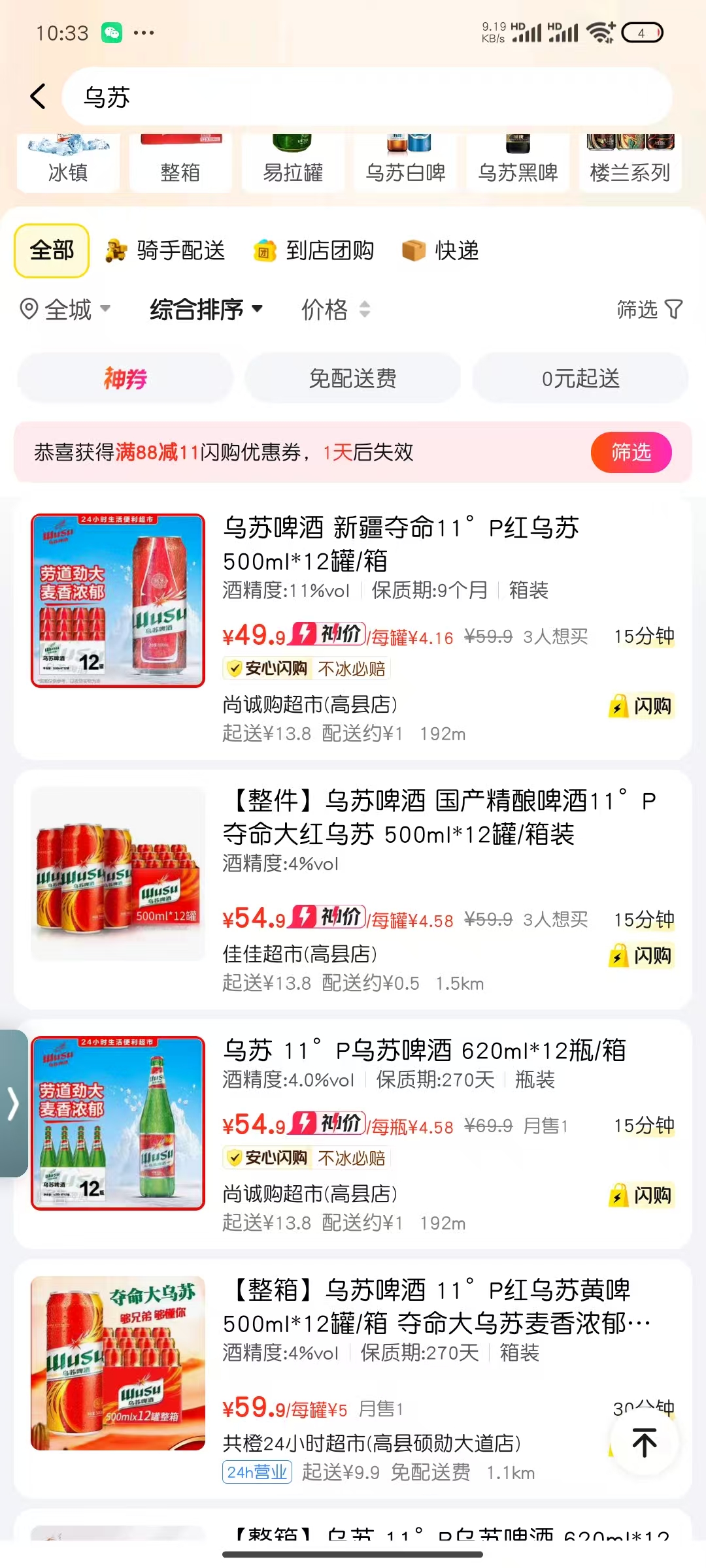Tap the parcel box icon beside 快递
Image resolution: width=706 pixels, height=1568 pixels.
414,250
